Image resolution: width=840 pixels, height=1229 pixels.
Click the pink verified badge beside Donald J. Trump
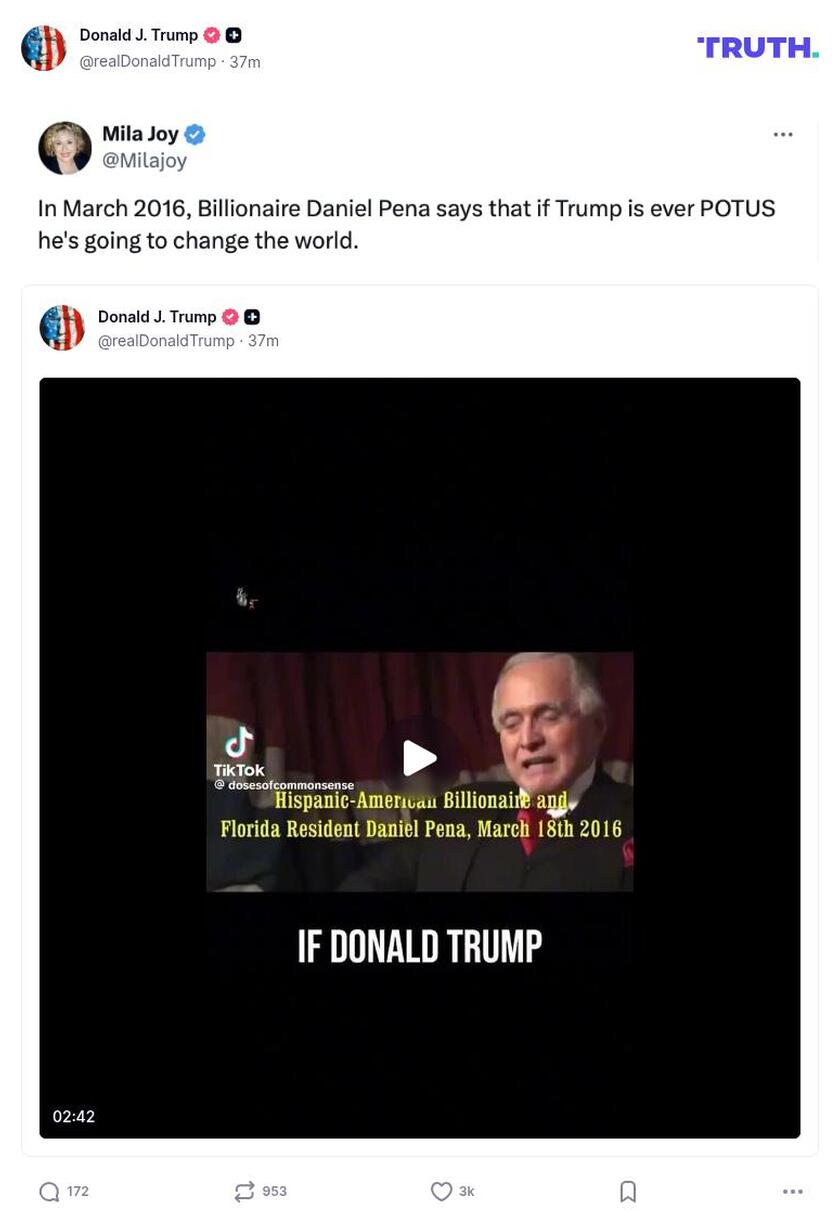click(x=211, y=34)
